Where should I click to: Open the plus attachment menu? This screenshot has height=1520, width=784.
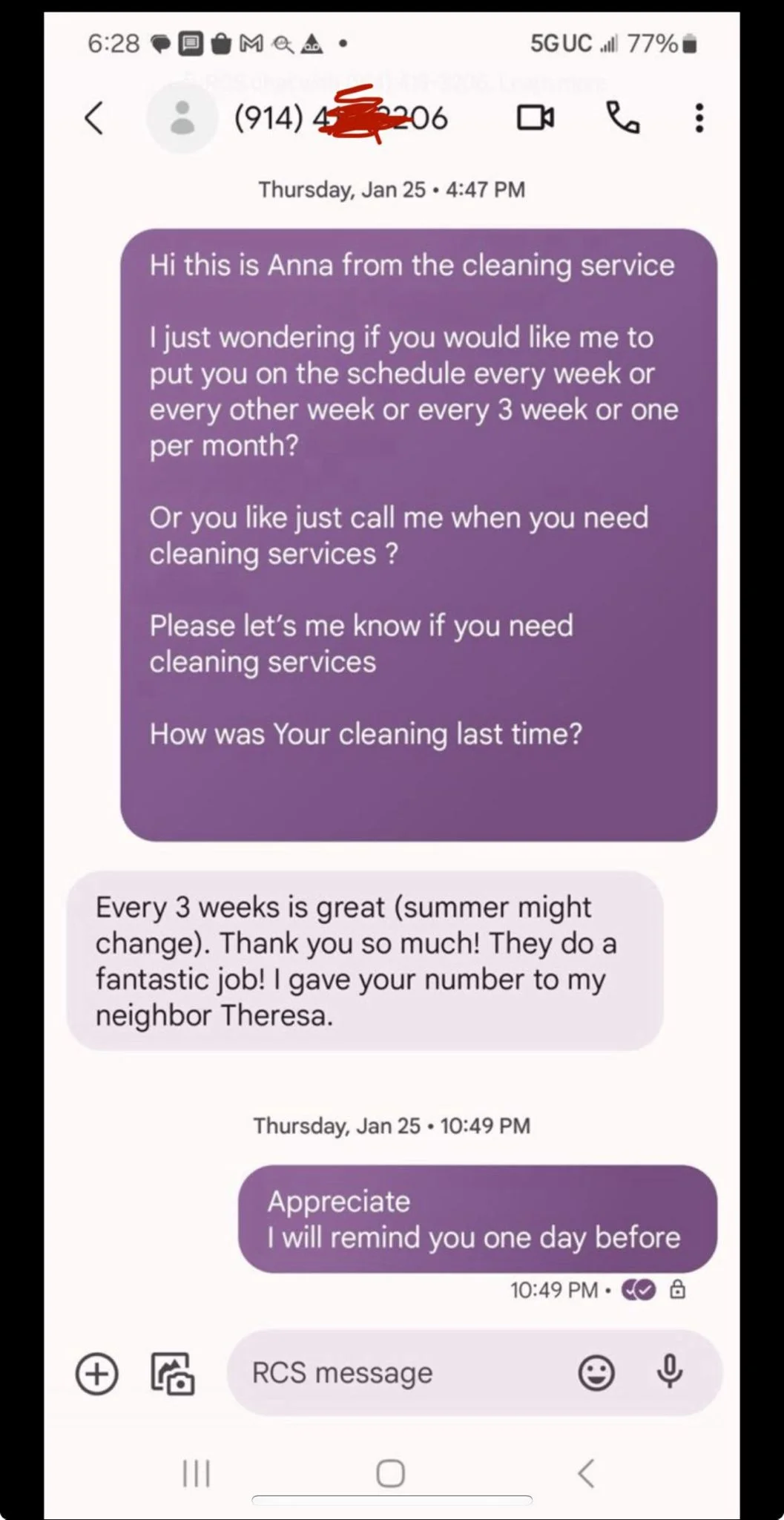pos(97,1373)
